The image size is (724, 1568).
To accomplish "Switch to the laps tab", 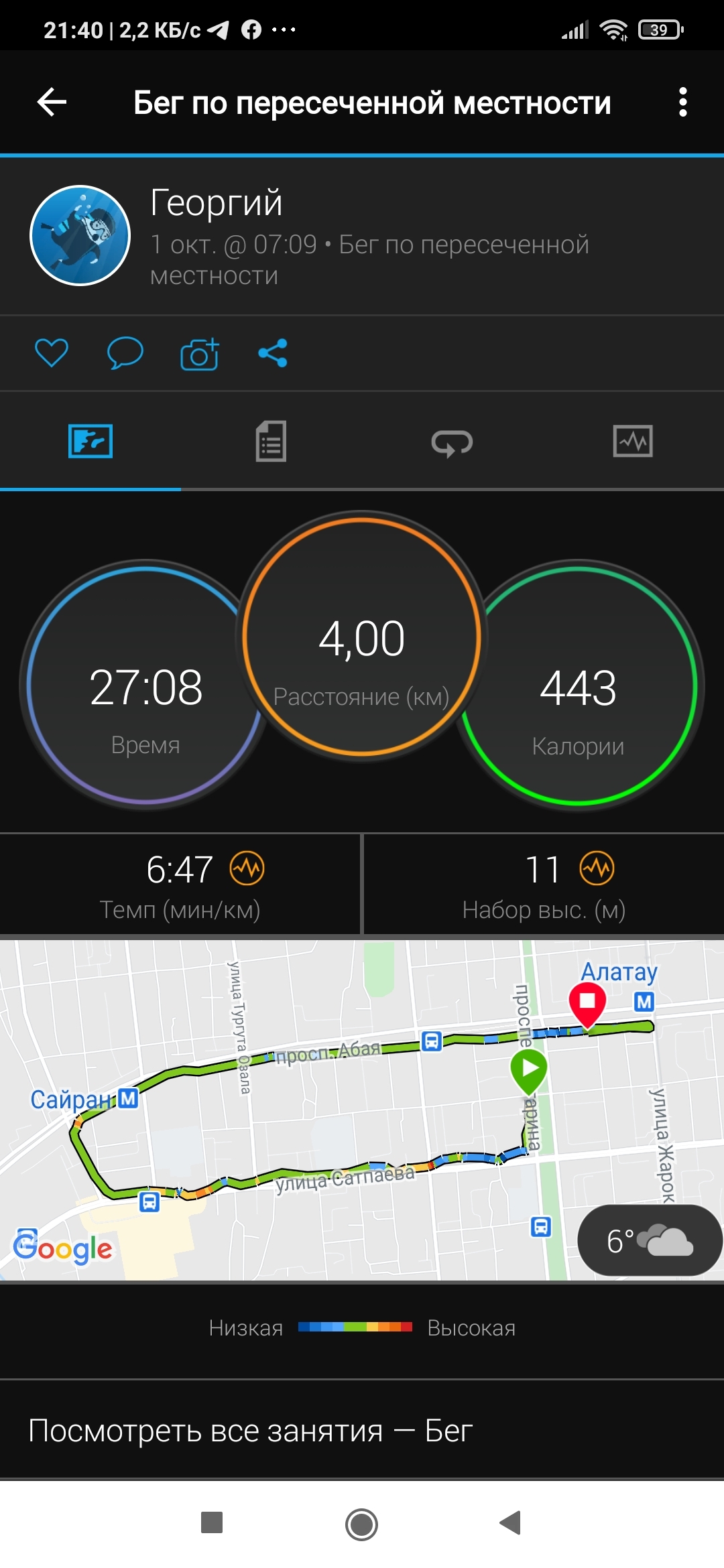I will (452, 442).
